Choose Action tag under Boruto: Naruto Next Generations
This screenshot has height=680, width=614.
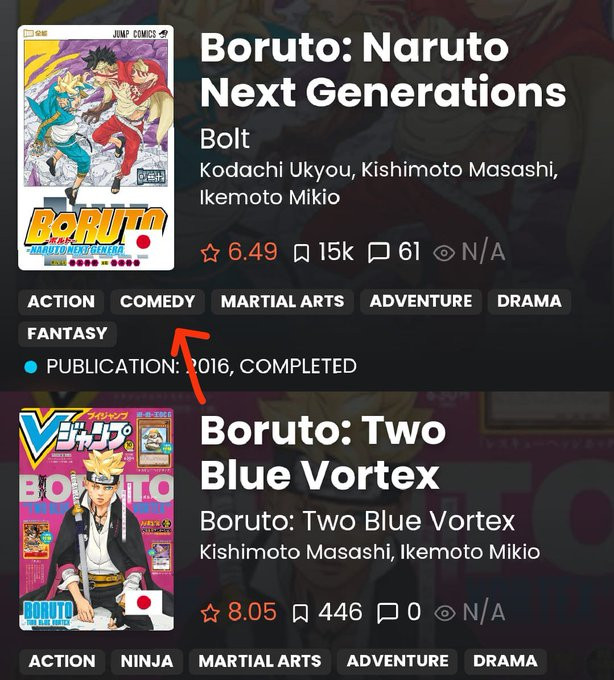click(61, 301)
